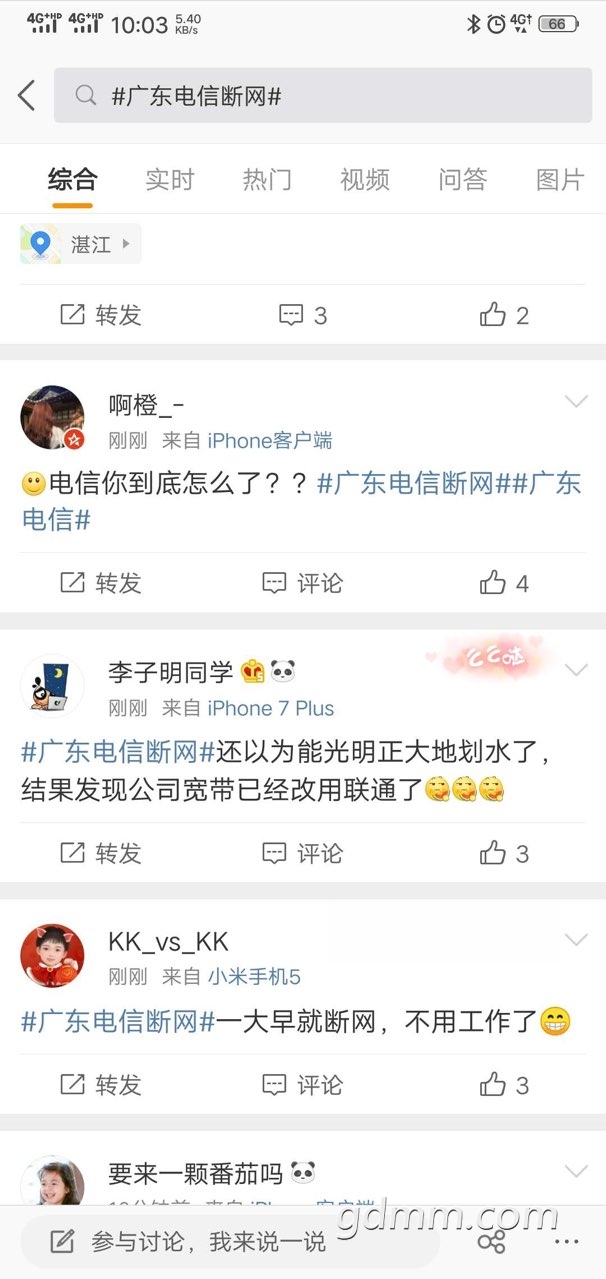The image size is (606, 1279).
Task: Repost 李子明同学's post
Action: (100, 853)
